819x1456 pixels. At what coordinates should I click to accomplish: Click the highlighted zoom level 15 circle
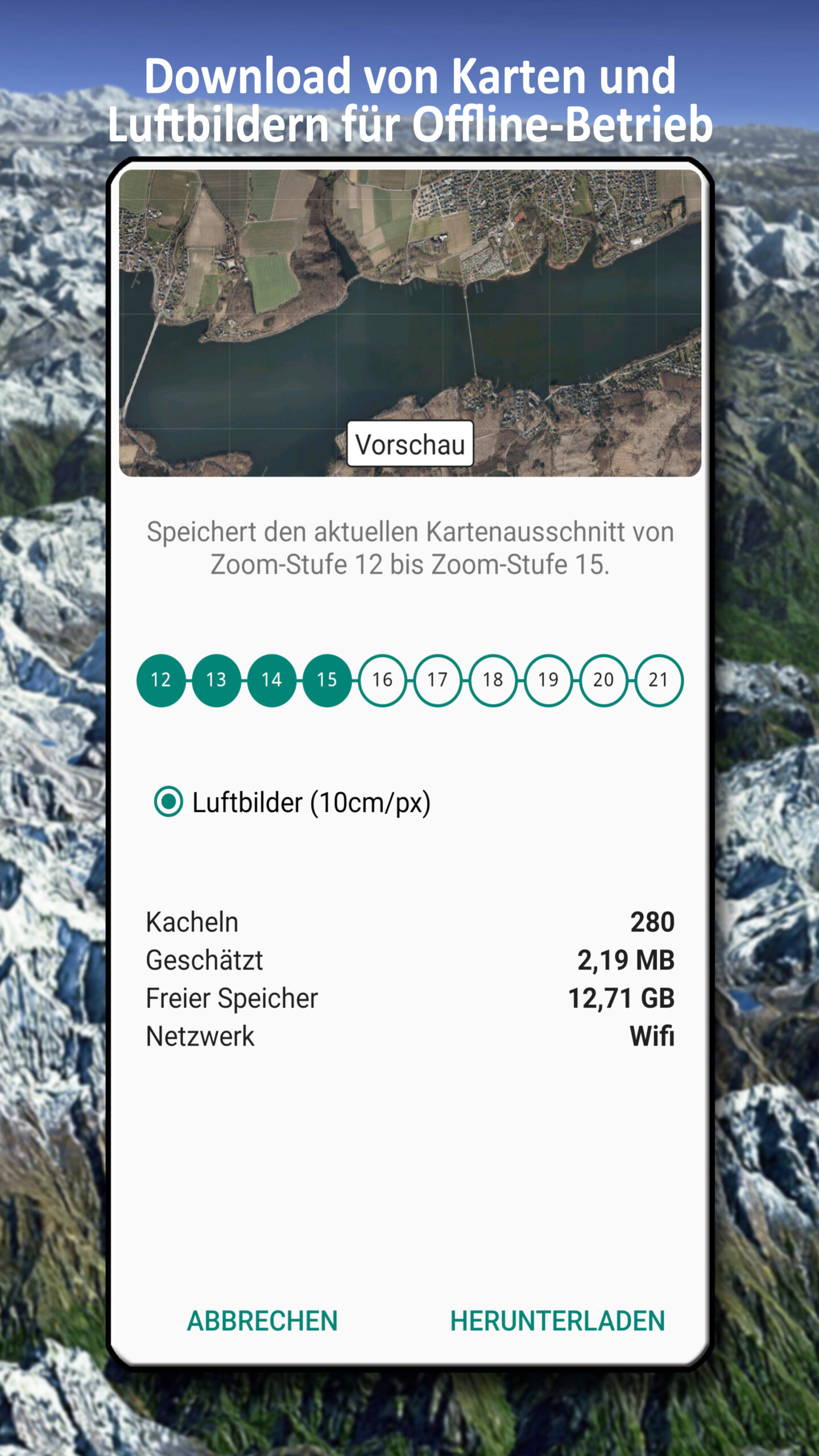pos(327,680)
